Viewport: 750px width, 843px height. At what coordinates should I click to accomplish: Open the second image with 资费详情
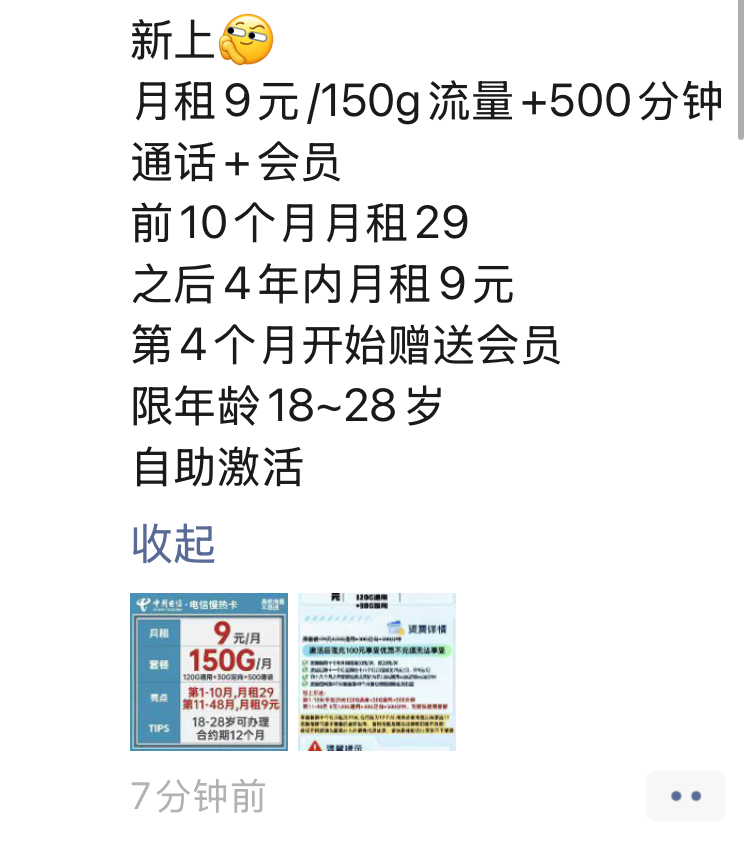click(377, 671)
